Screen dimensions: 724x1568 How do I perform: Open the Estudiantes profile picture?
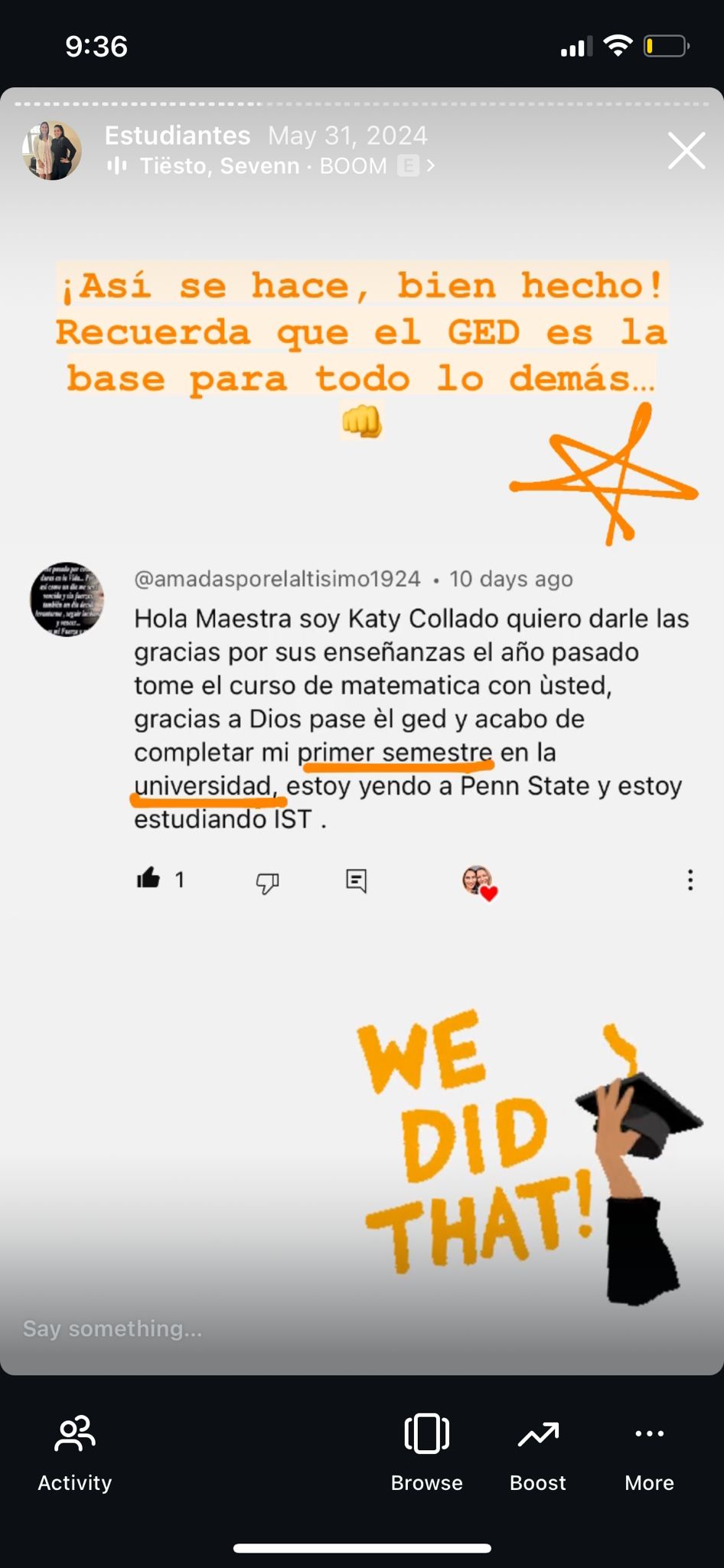52,151
